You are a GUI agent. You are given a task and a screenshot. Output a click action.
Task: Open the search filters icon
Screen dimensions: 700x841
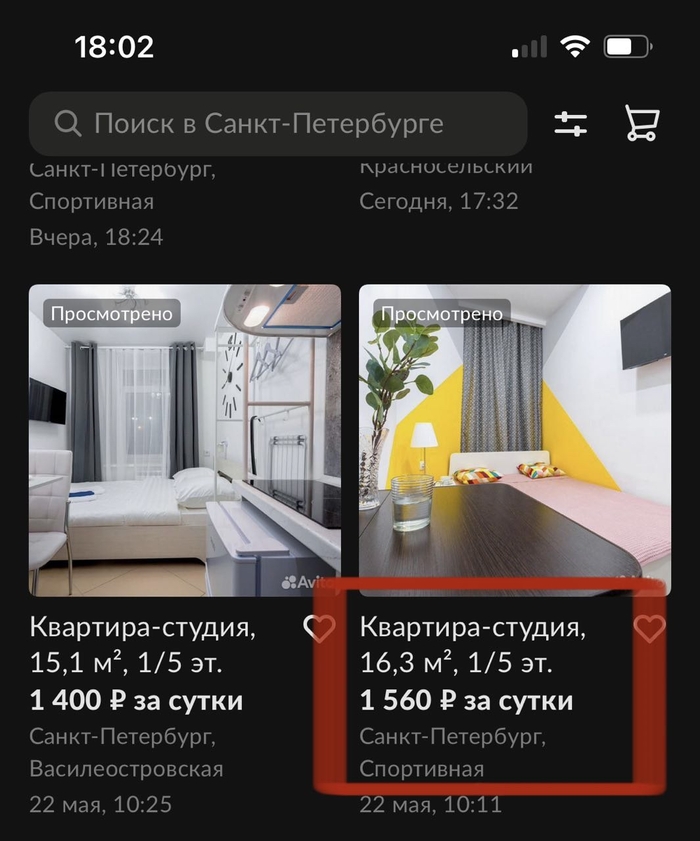coord(571,124)
